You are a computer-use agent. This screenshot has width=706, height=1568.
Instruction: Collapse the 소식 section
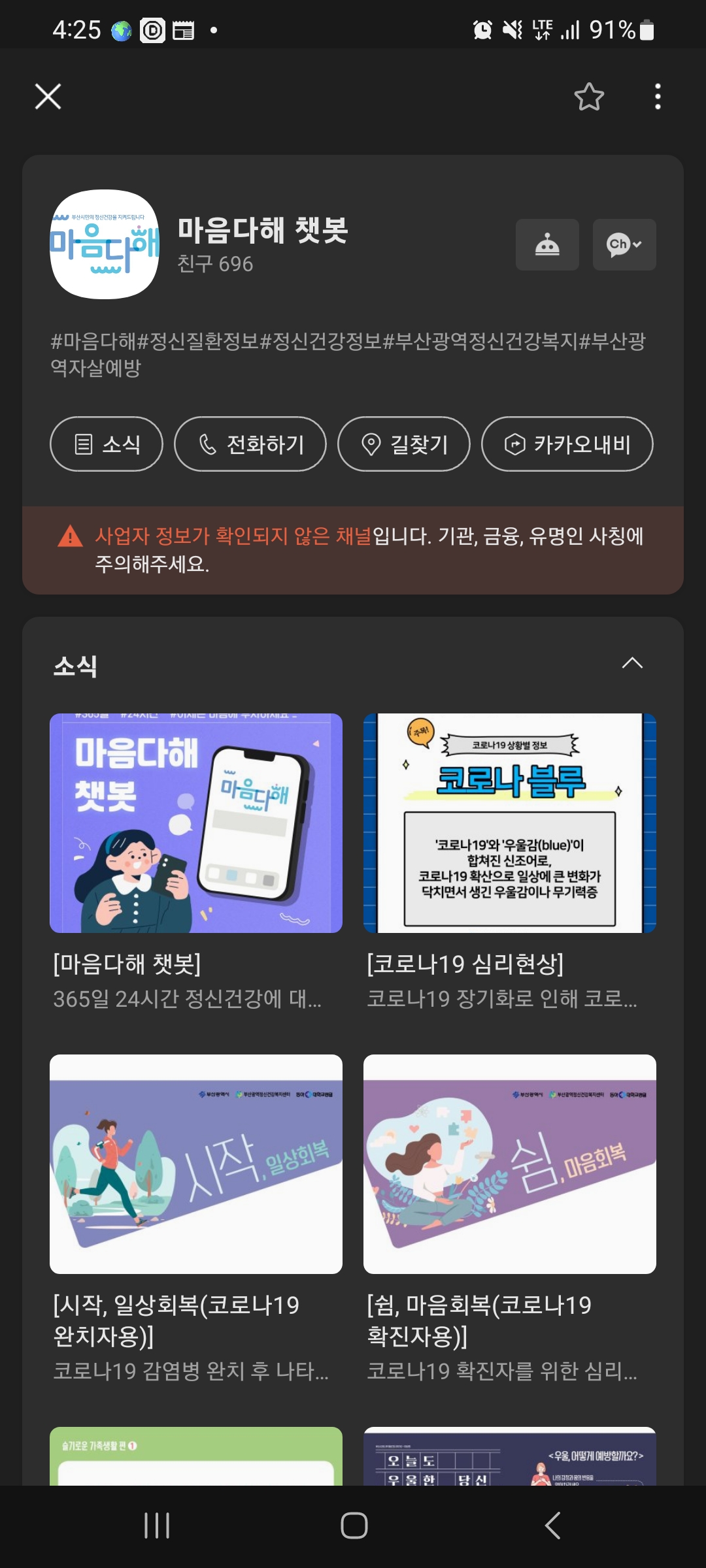[632, 664]
